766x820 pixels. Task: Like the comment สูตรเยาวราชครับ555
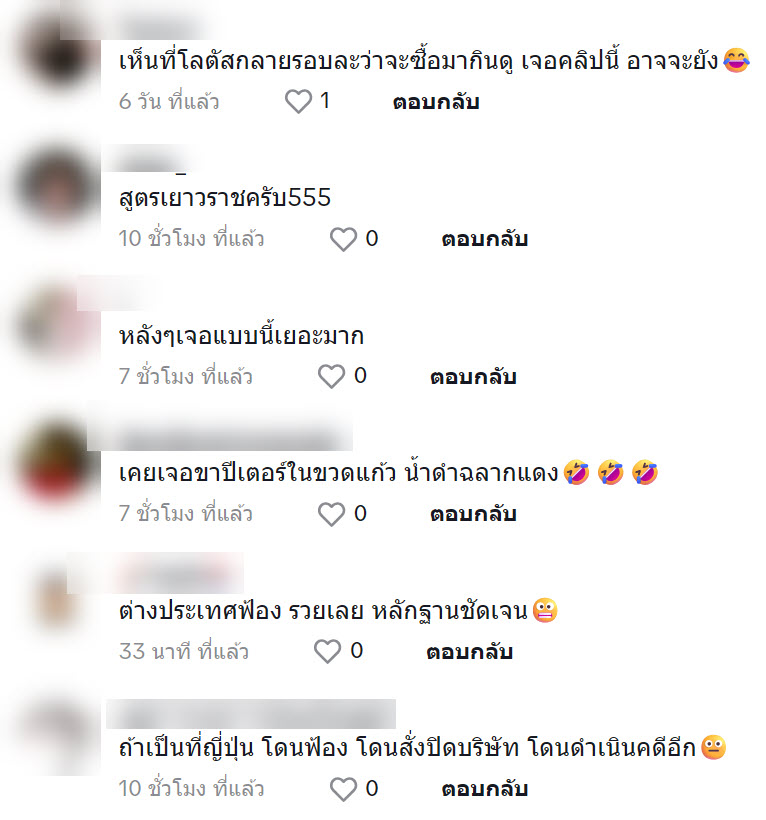(344, 240)
